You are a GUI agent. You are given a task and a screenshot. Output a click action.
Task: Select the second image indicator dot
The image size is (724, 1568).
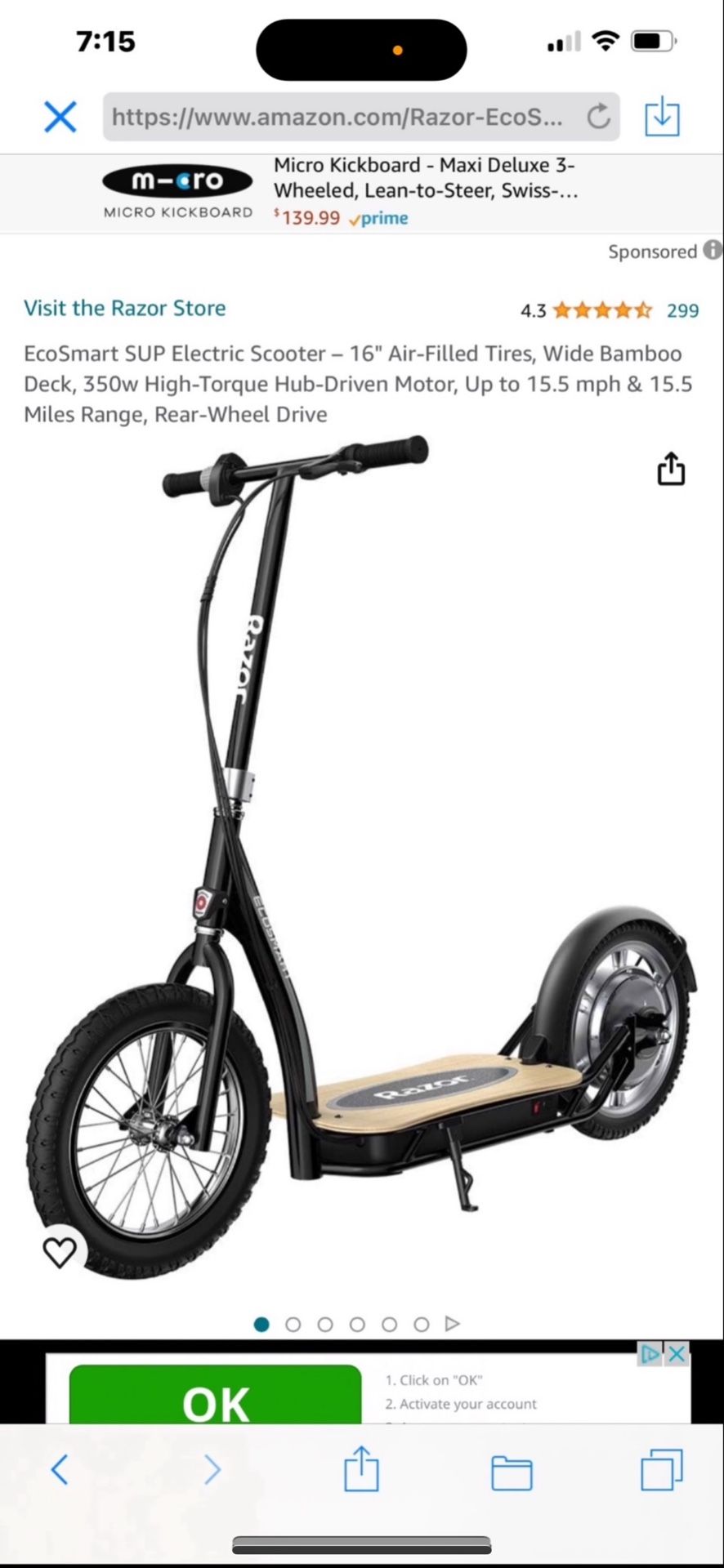(x=293, y=1324)
